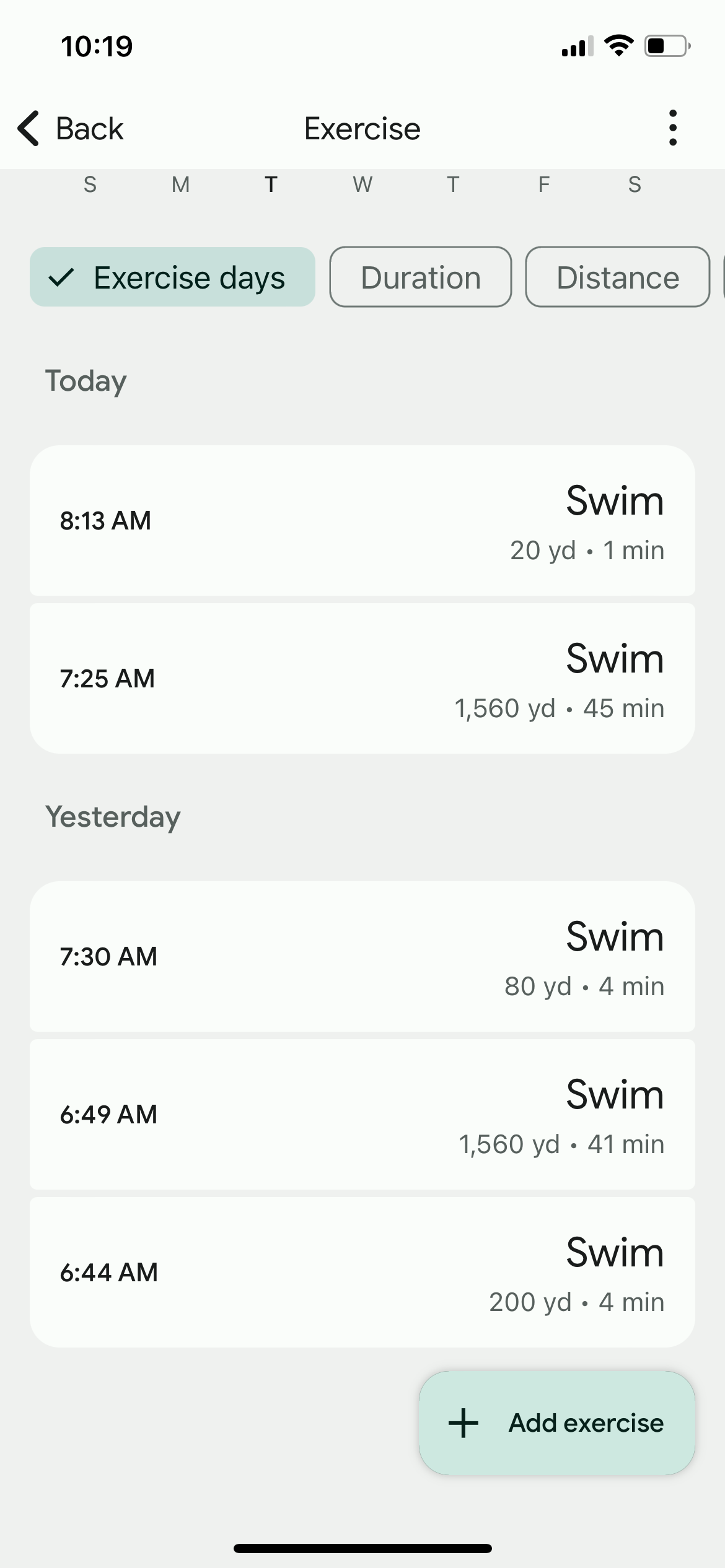Add a new exercise
This screenshot has width=725, height=1568.
pos(556,1423)
